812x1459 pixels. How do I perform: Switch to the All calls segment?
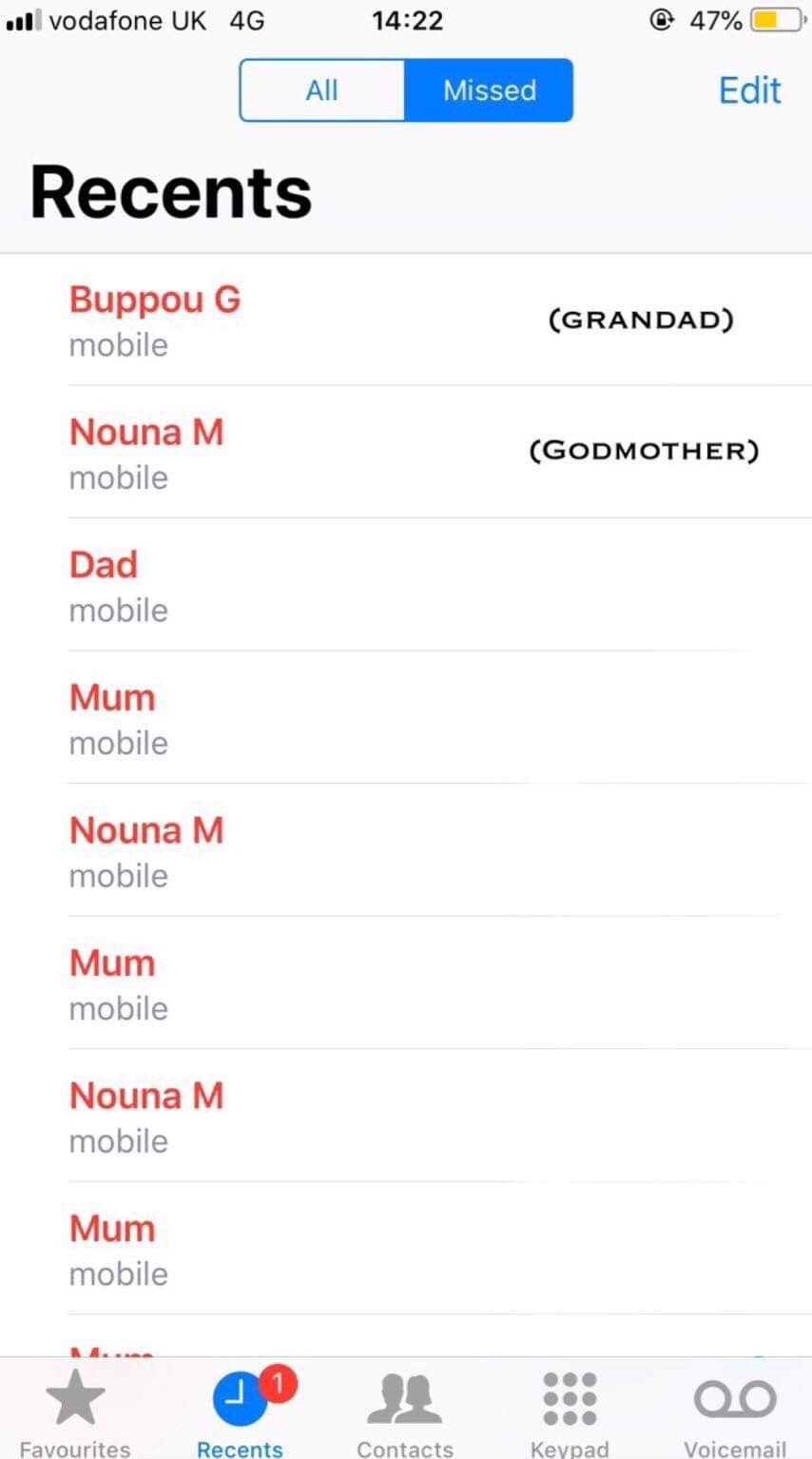pyautogui.click(x=321, y=90)
